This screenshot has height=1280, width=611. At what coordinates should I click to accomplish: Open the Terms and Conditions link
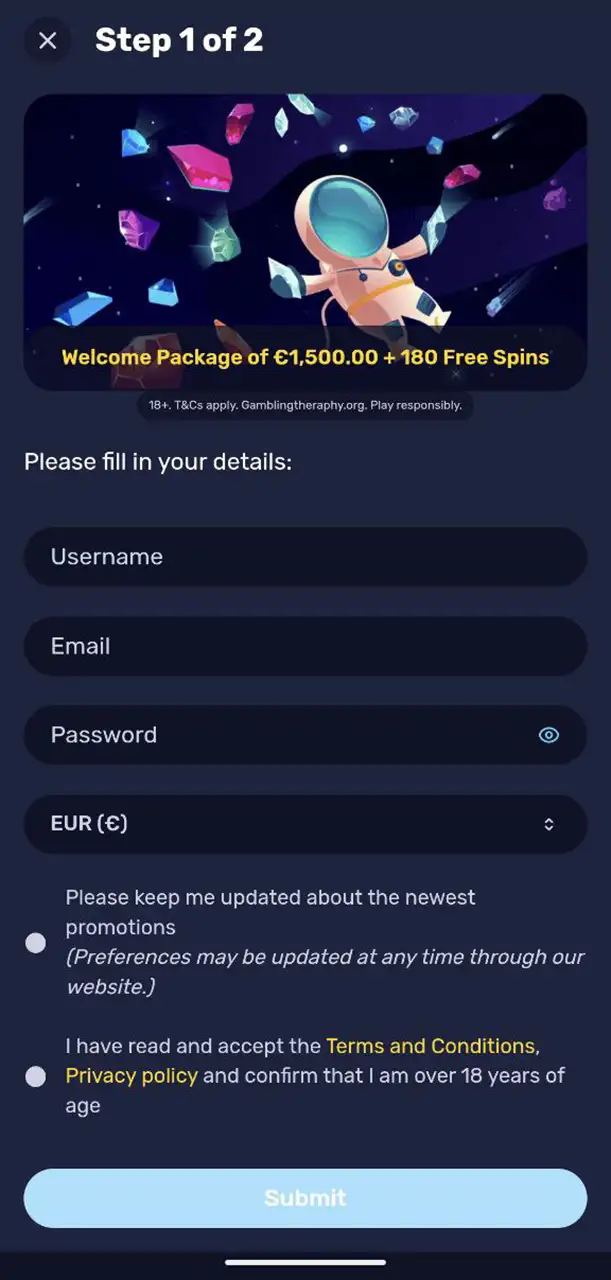[x=430, y=1047]
